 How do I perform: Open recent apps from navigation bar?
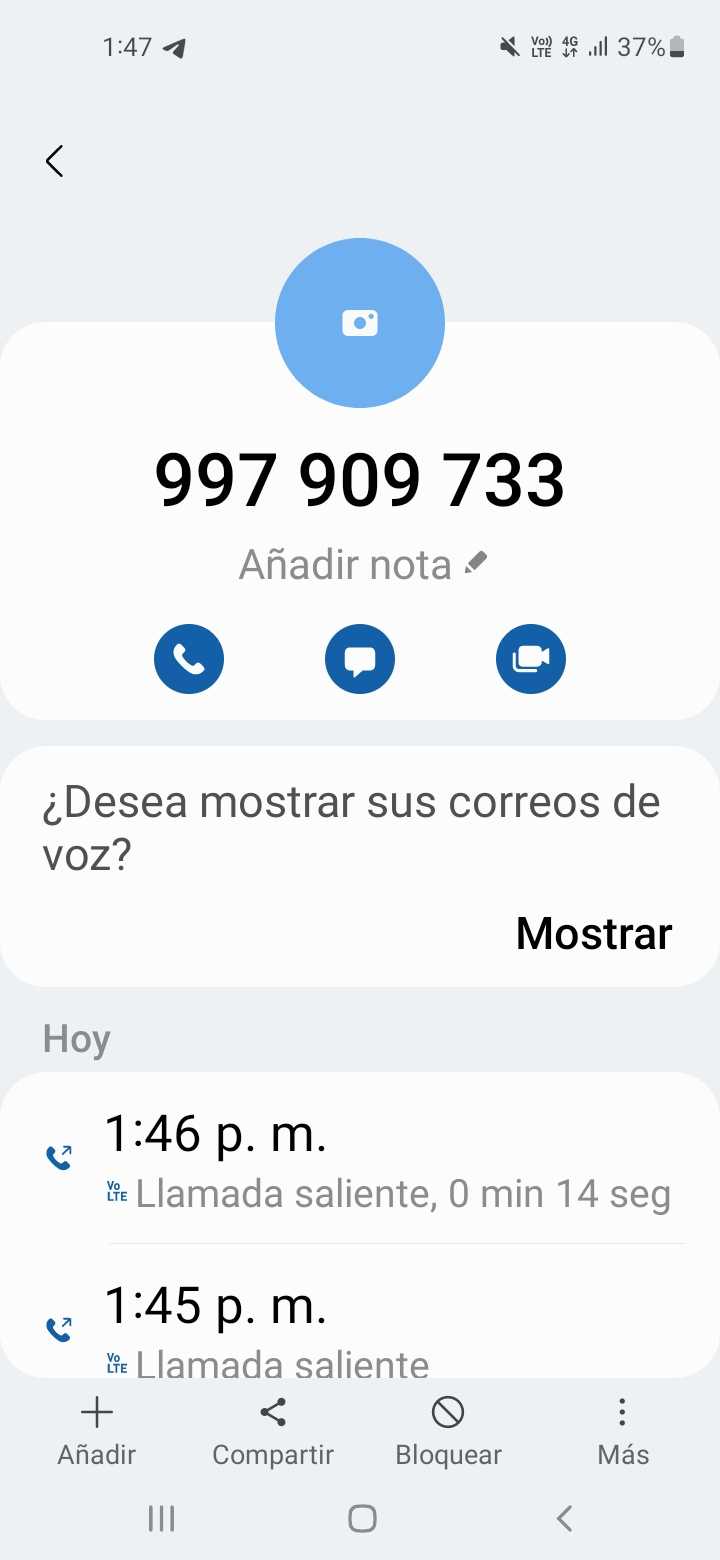pyautogui.click(x=161, y=1519)
